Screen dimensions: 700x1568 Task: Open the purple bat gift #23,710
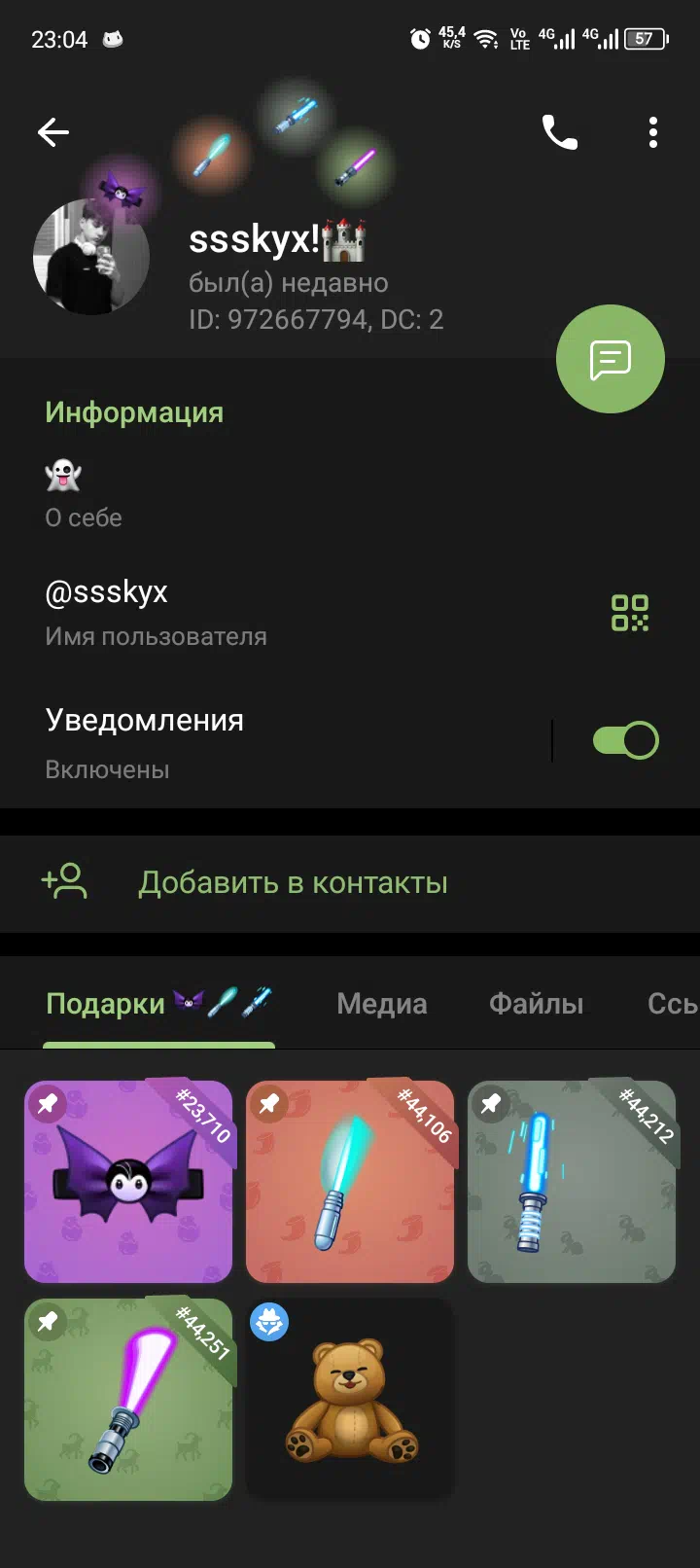coord(128,1182)
